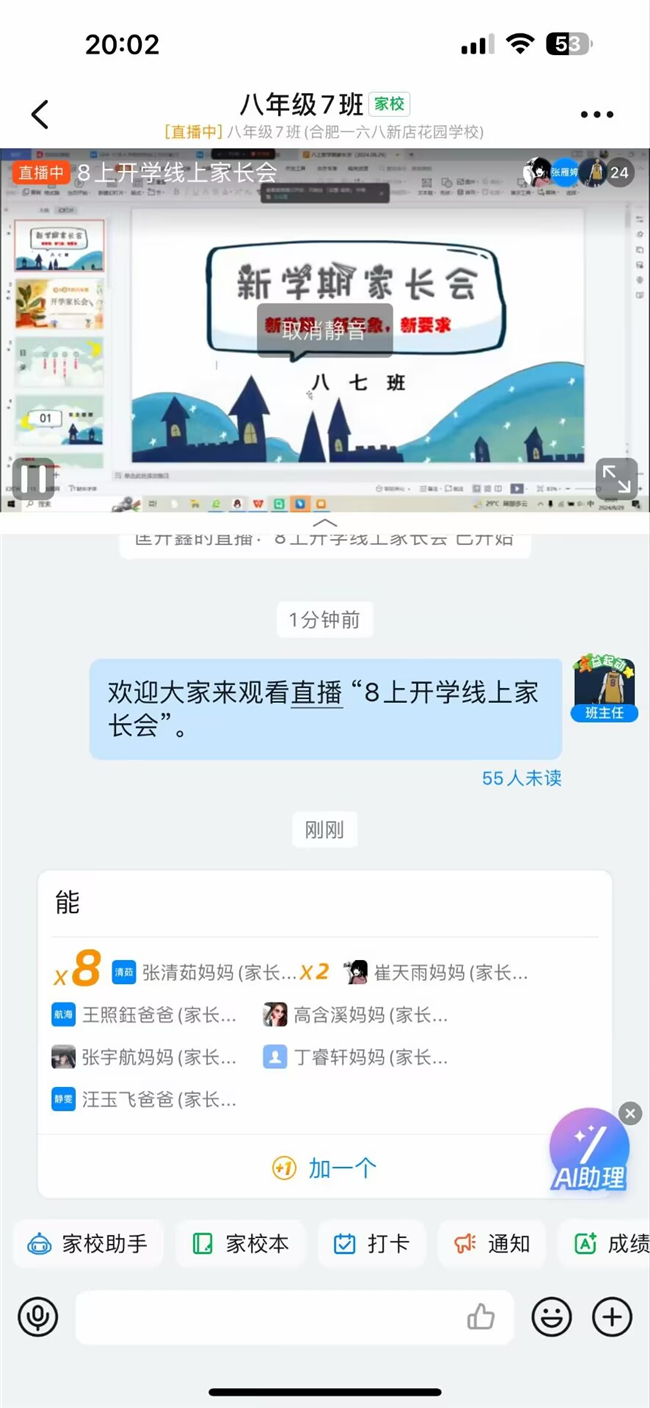Open the plus attachment menu

[x=612, y=1317]
